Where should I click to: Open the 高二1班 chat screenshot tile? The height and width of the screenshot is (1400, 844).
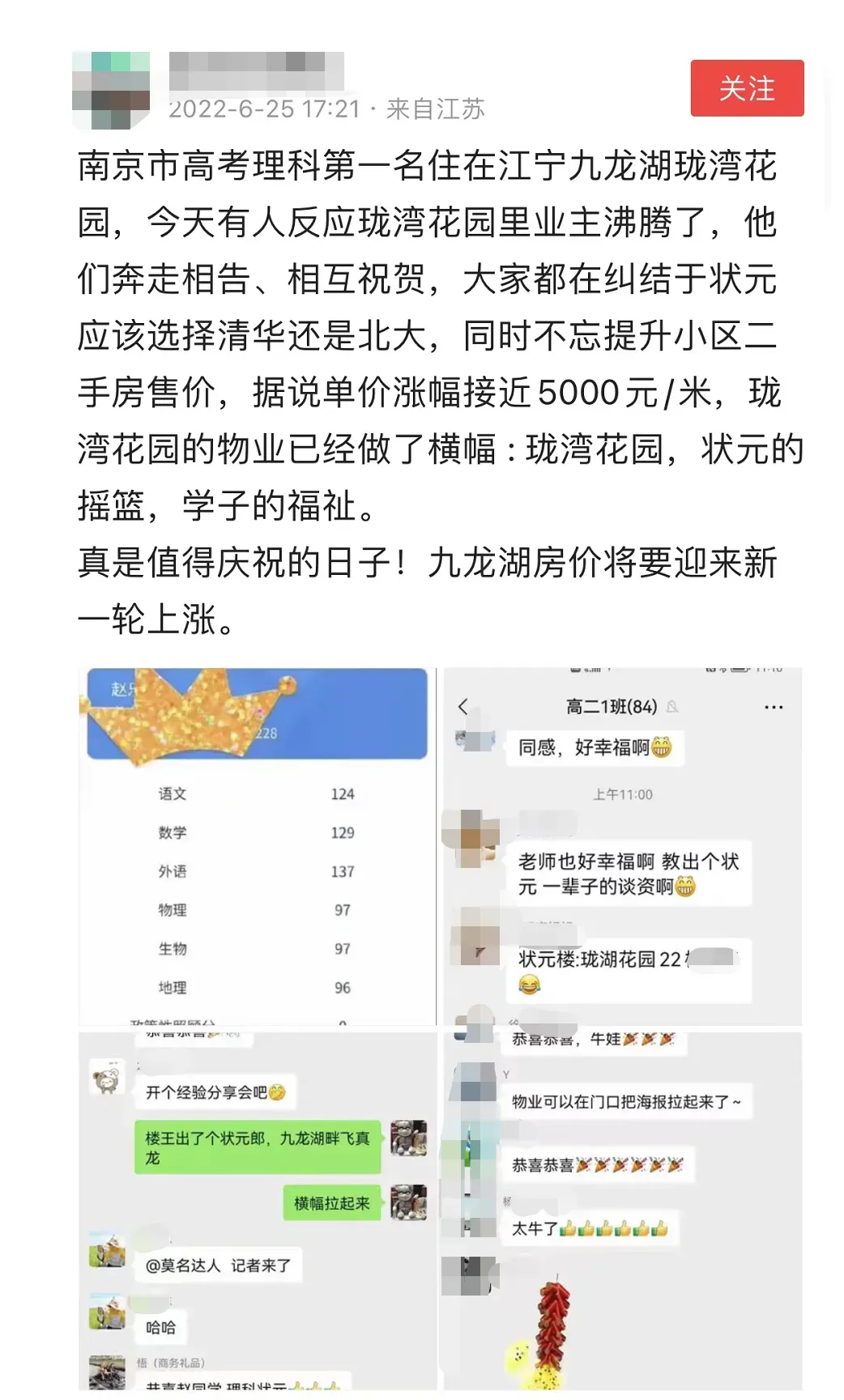point(623,846)
